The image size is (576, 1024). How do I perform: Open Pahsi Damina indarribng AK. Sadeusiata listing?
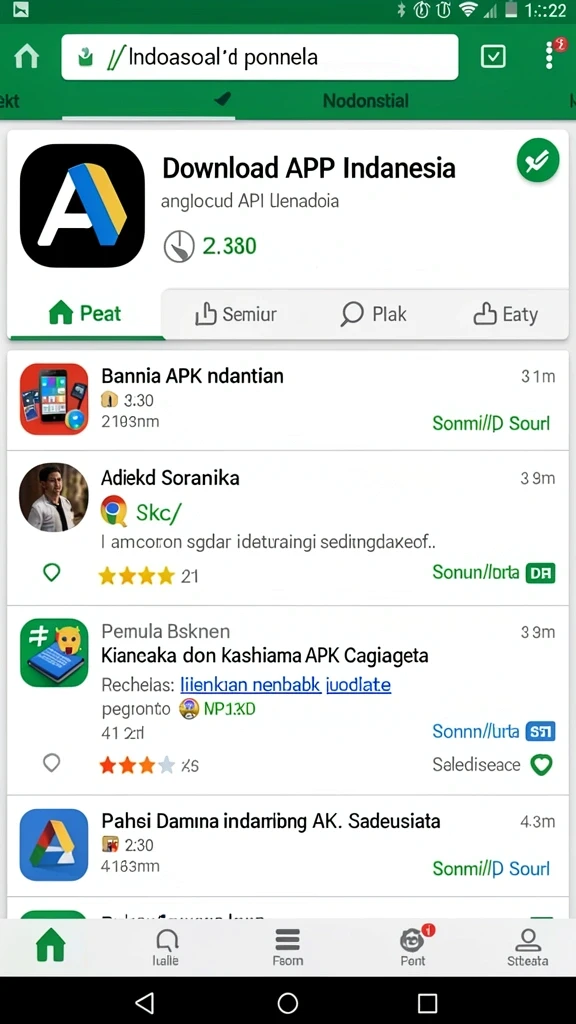[287, 846]
